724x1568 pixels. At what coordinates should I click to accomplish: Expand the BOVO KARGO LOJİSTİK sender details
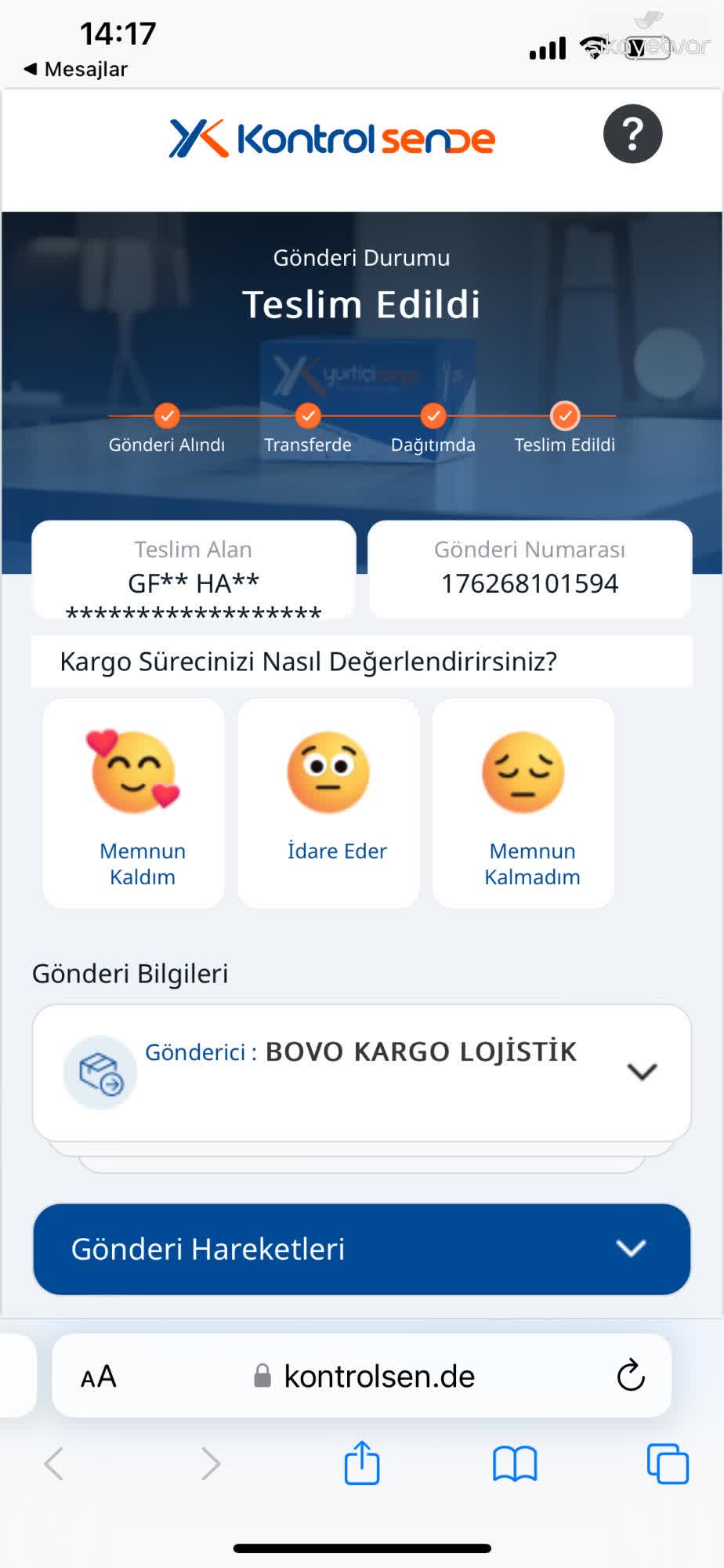(641, 1072)
